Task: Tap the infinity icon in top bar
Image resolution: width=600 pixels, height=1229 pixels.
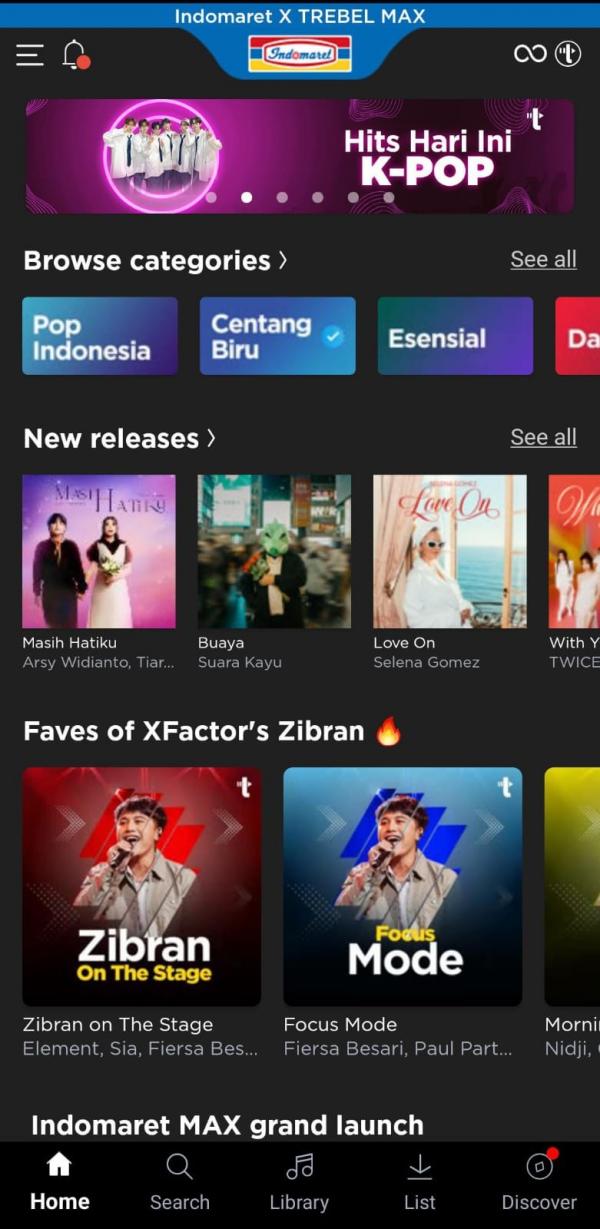Action: pyautogui.click(x=530, y=54)
